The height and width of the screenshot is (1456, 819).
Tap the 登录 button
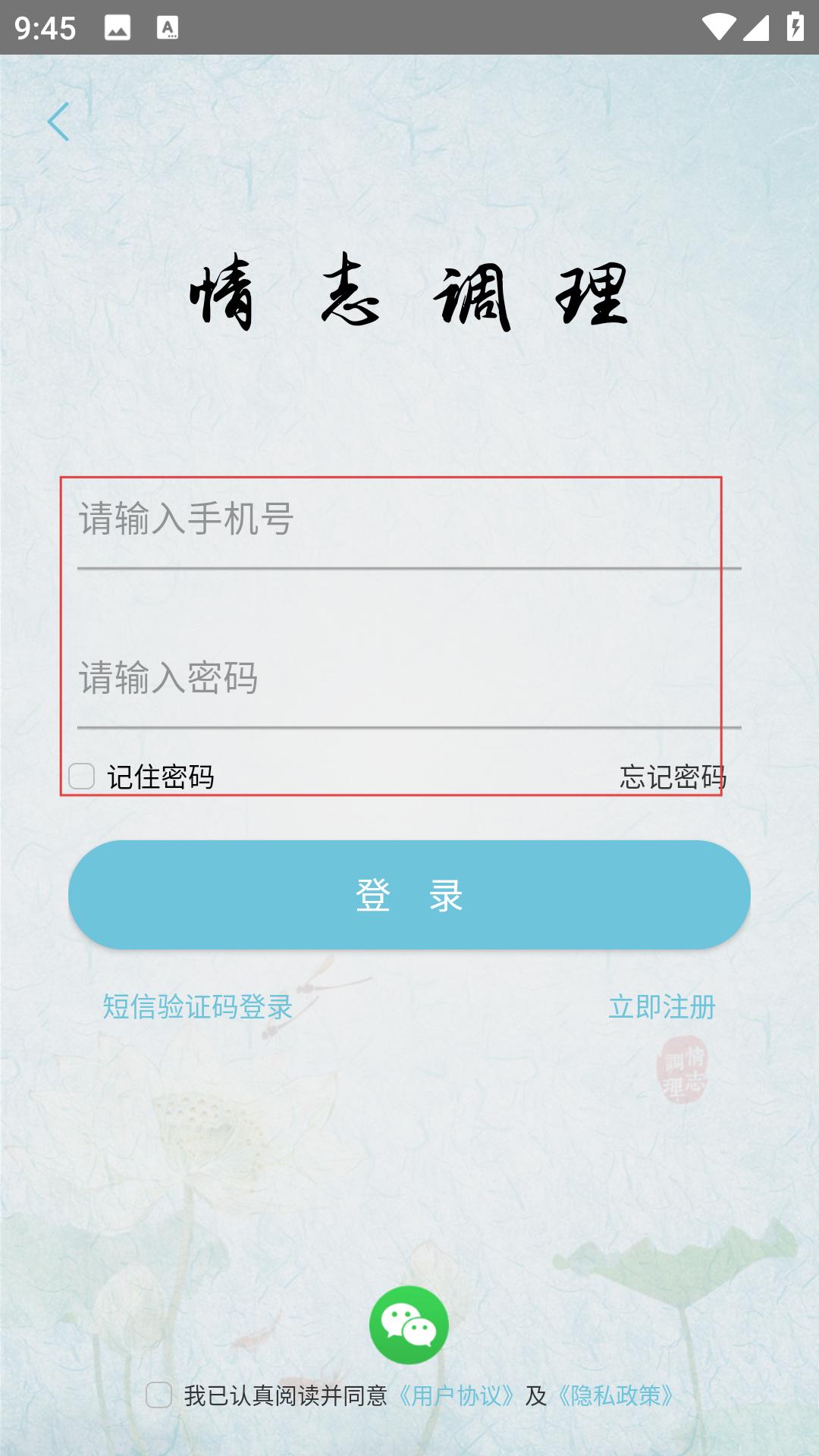tap(409, 895)
